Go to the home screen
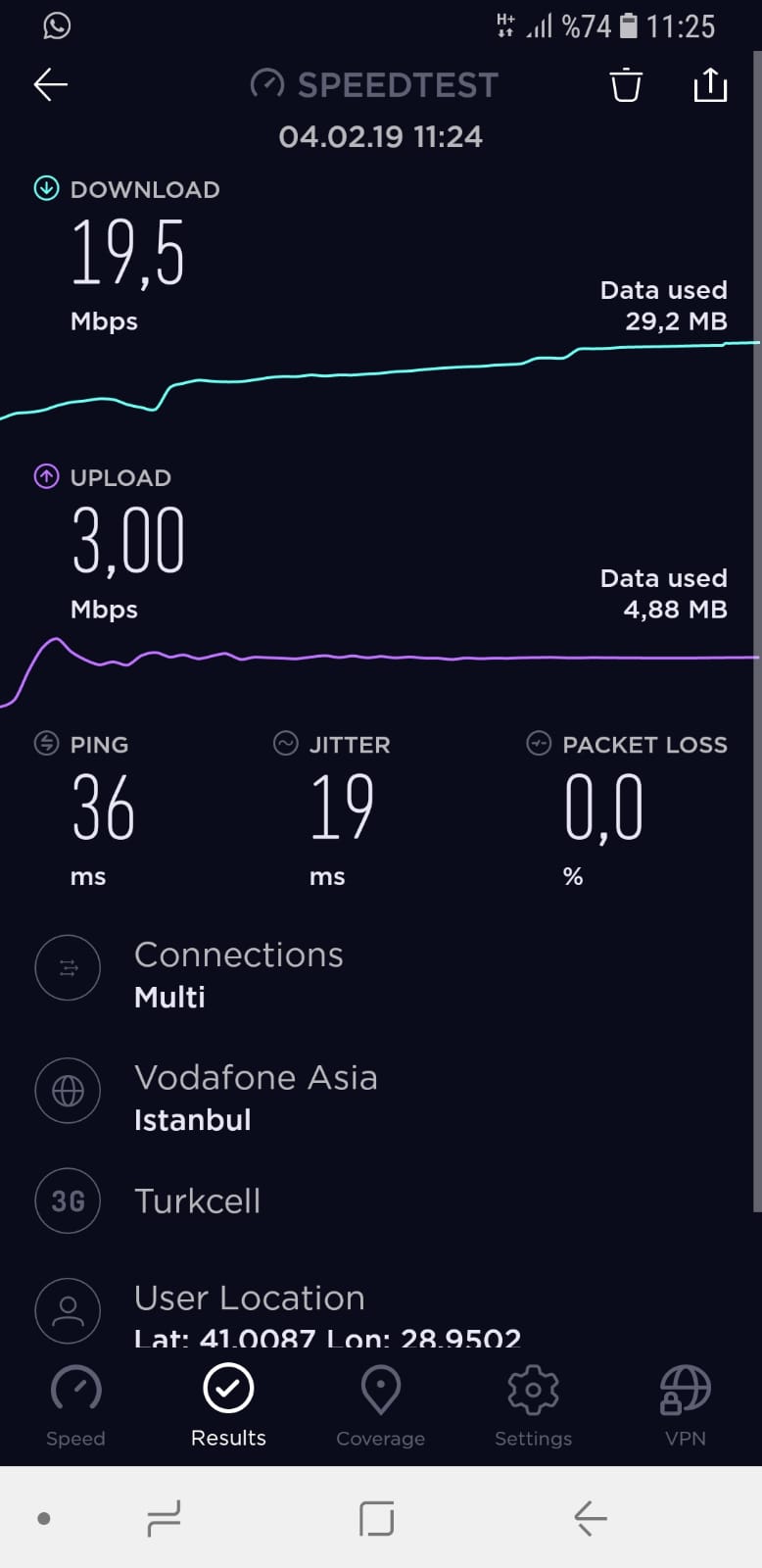 [x=376, y=1518]
